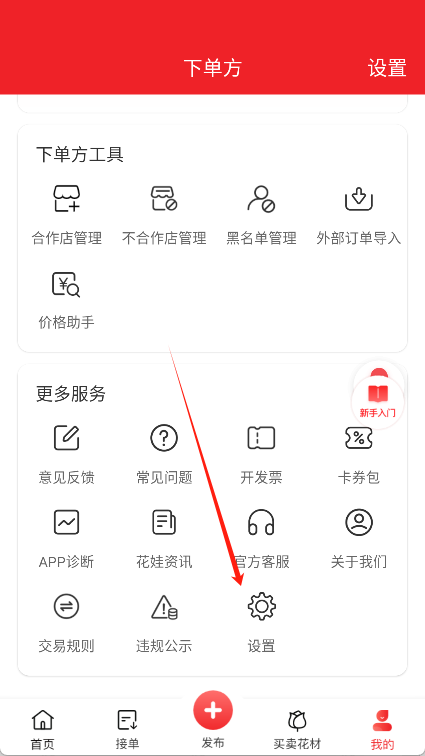Screen dimensions: 425x756
Task: Open 开发票
Action: click(261, 455)
